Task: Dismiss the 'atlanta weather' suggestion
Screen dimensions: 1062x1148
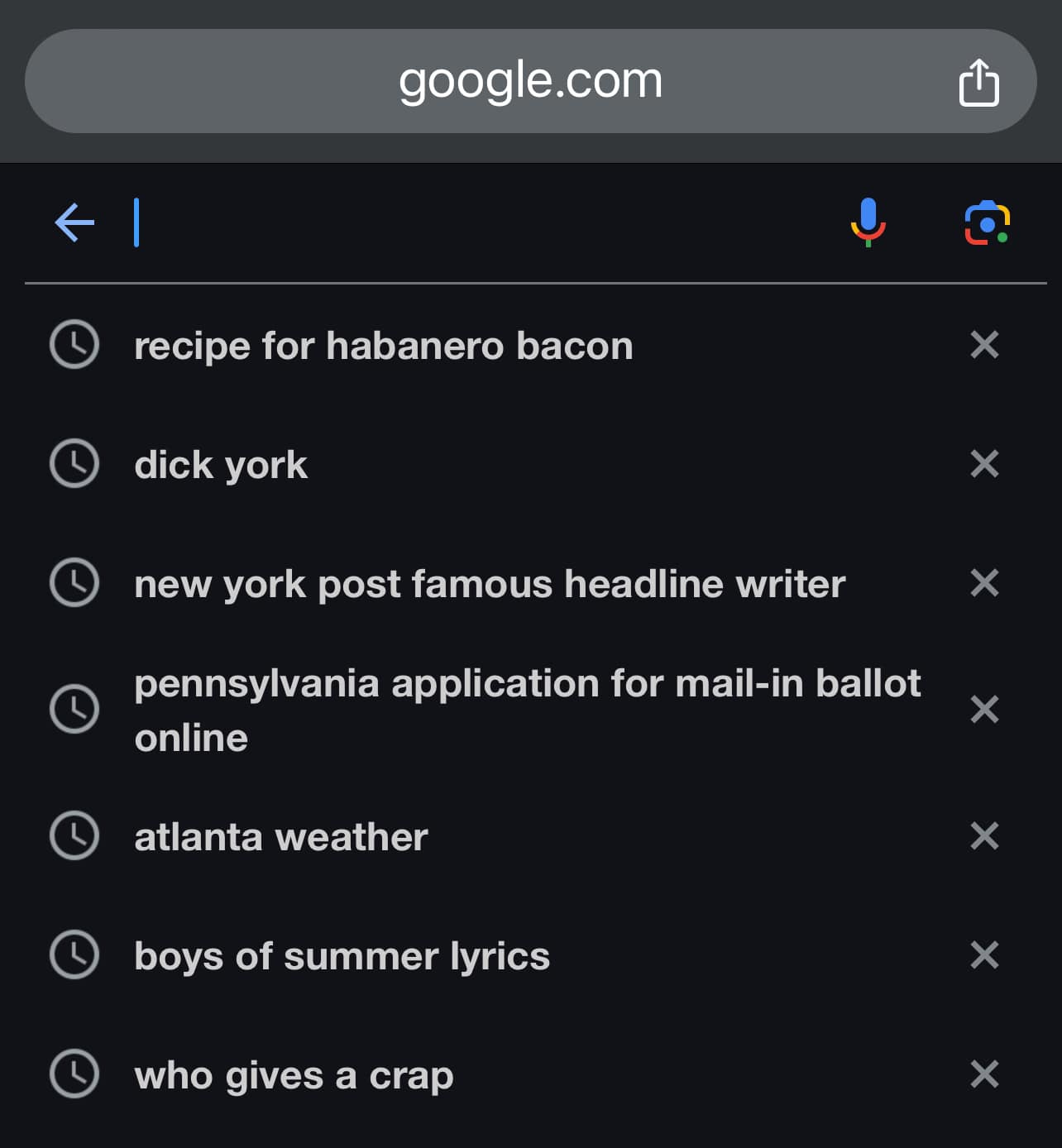Action: pos(985,837)
